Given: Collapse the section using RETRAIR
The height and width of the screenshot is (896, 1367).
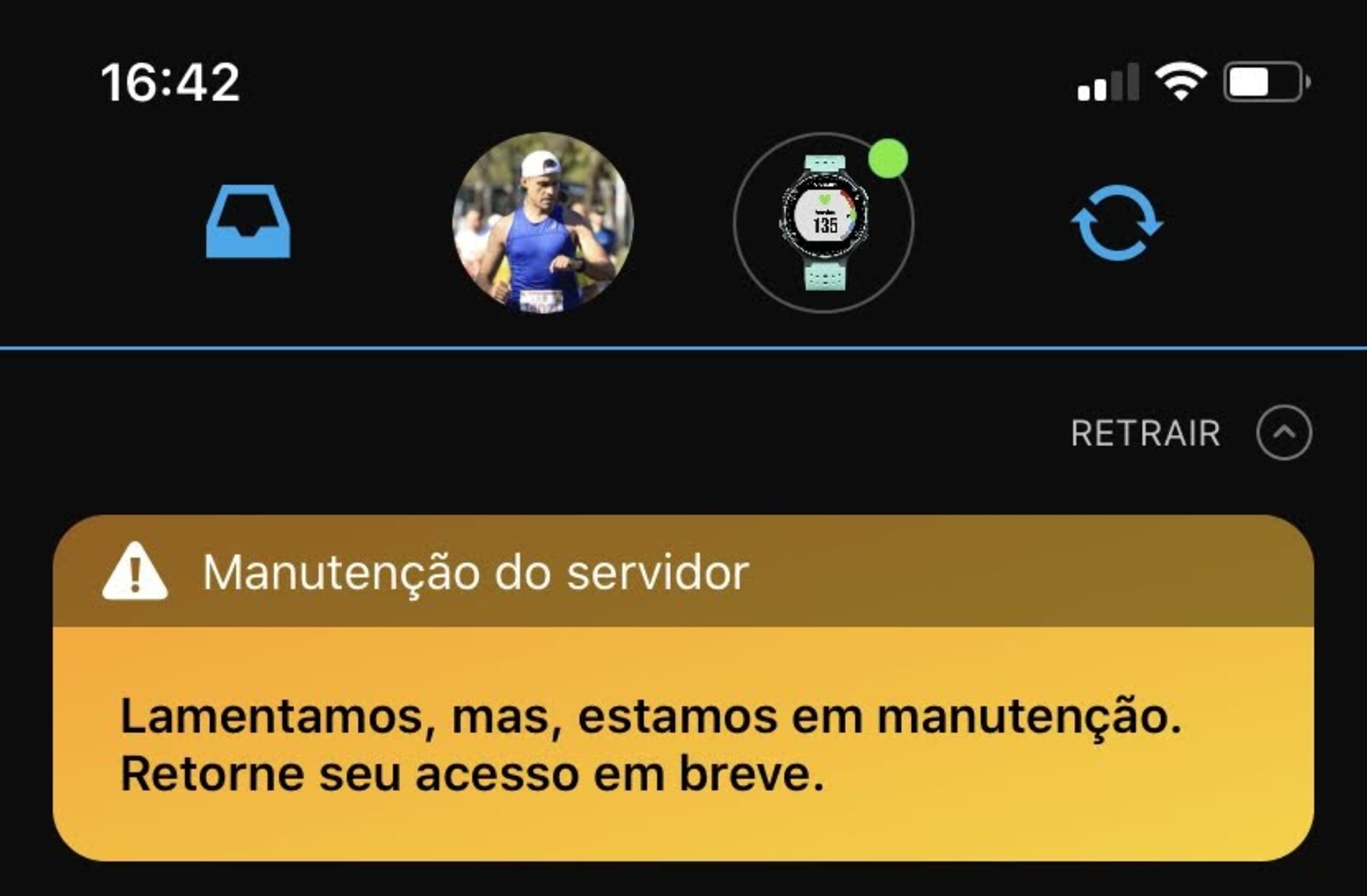Looking at the screenshot, I should 1283,433.
